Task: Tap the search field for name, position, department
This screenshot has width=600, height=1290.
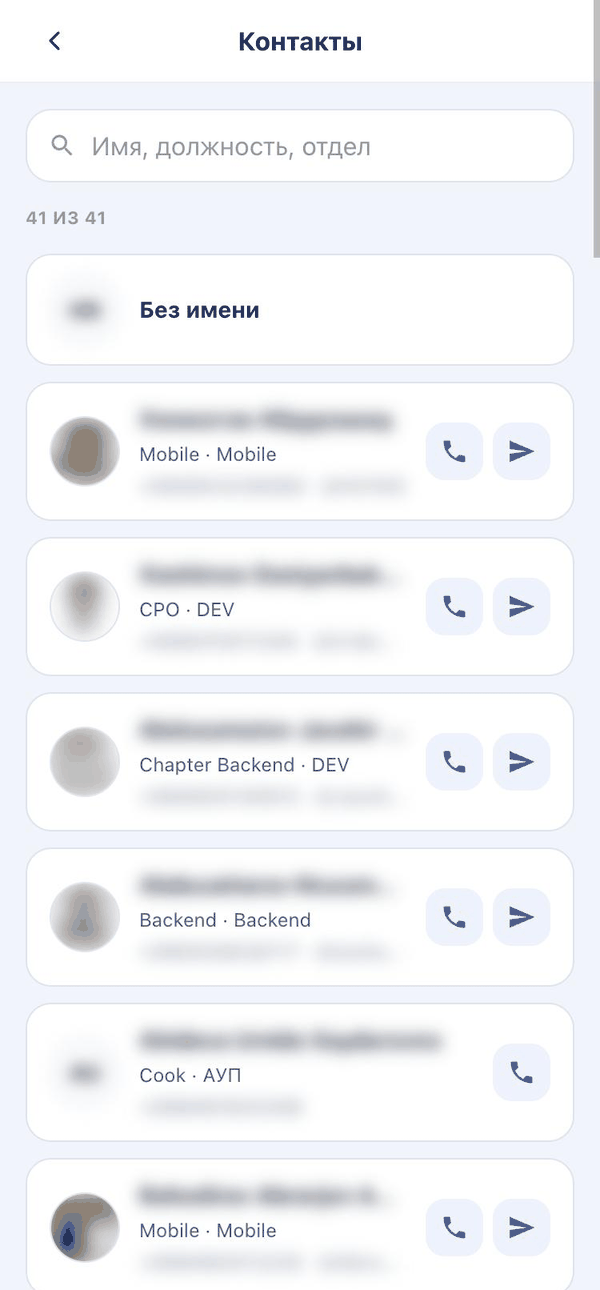Action: [x=300, y=146]
